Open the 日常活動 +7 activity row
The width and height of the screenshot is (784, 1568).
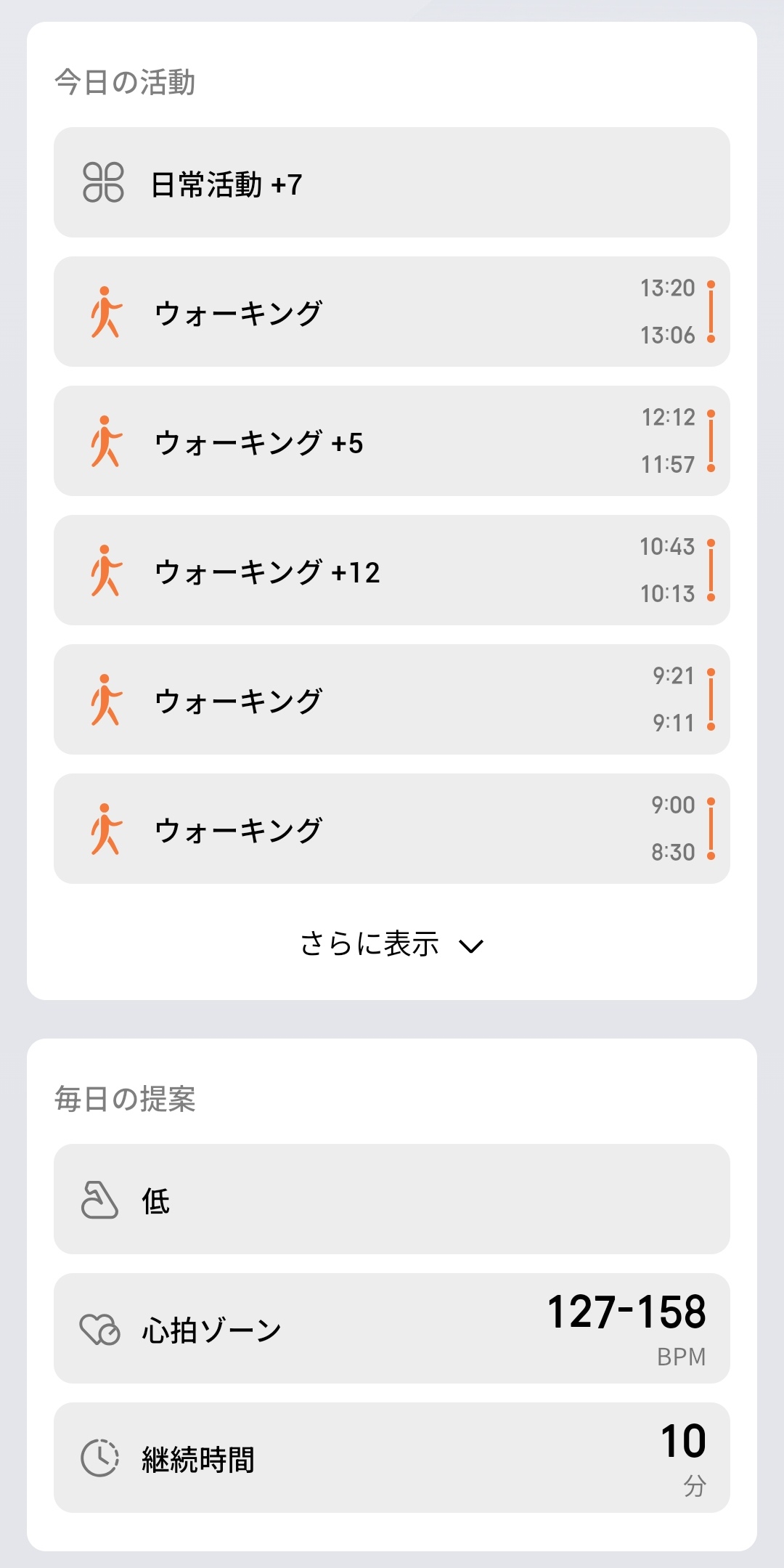point(392,183)
